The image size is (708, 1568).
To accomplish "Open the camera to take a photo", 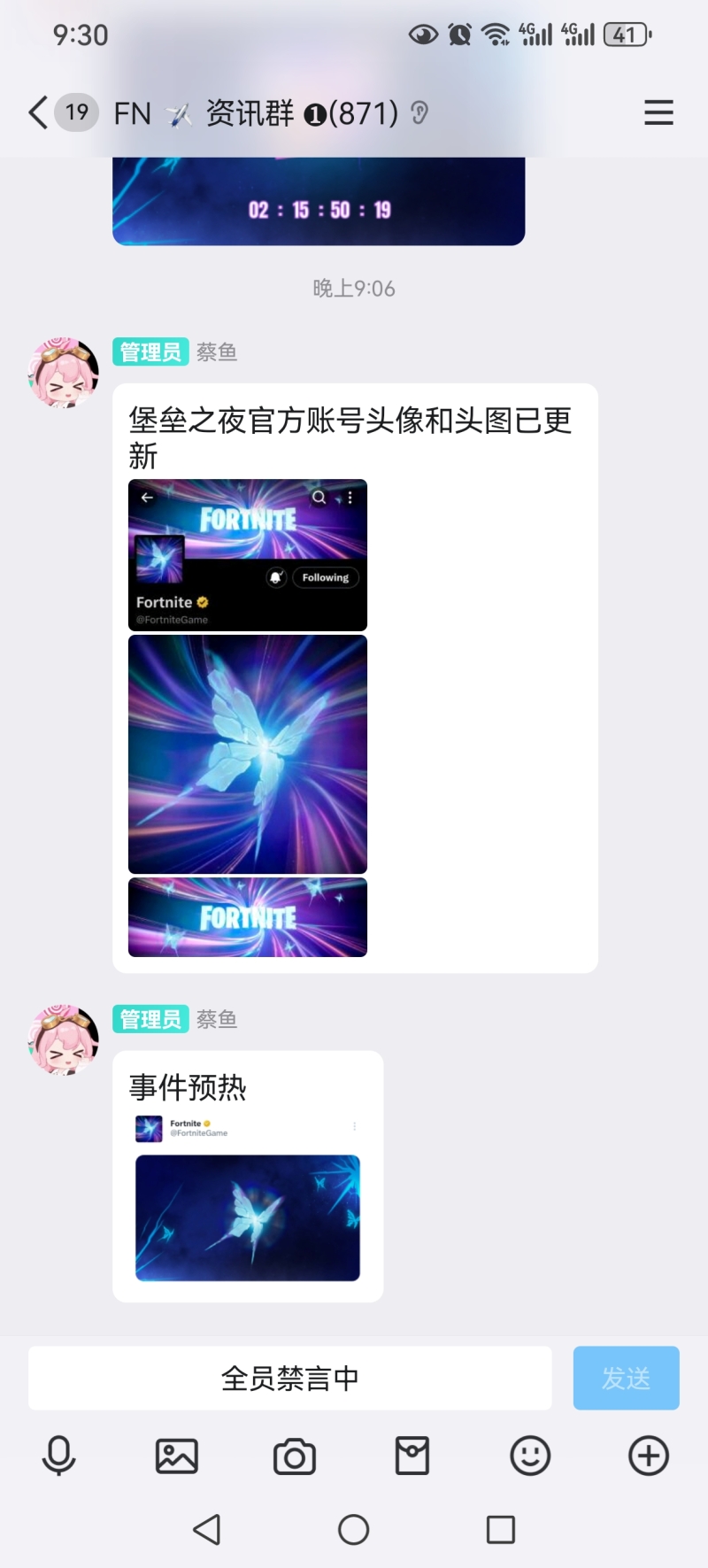I will [295, 1456].
